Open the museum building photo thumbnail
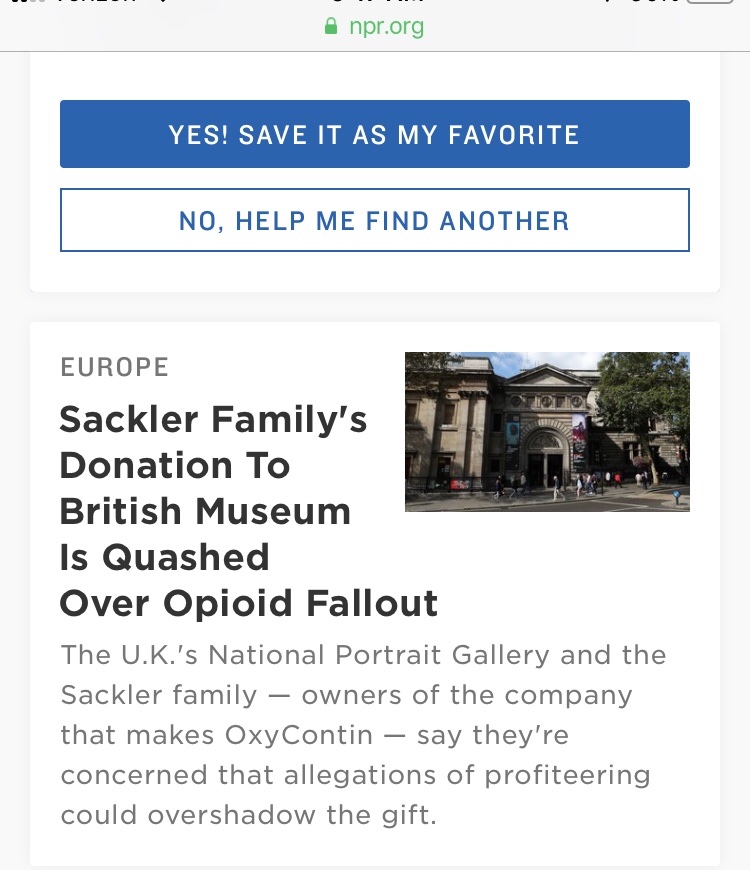This screenshot has height=870, width=750. pos(547,432)
